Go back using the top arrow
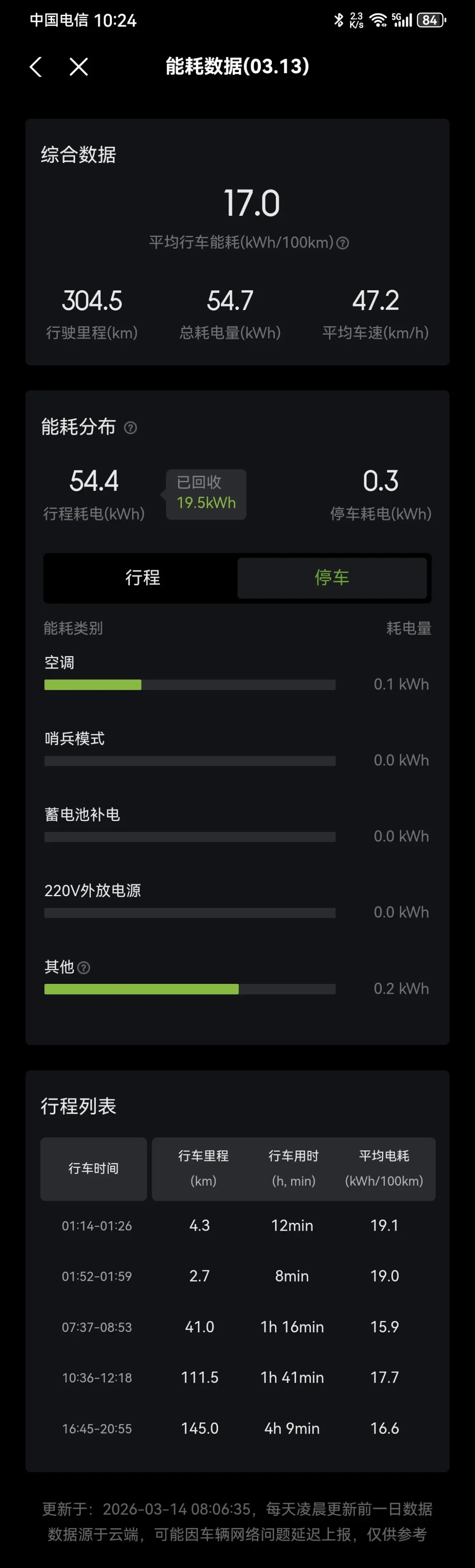Screen dimensions: 475x1568 [x=36, y=67]
